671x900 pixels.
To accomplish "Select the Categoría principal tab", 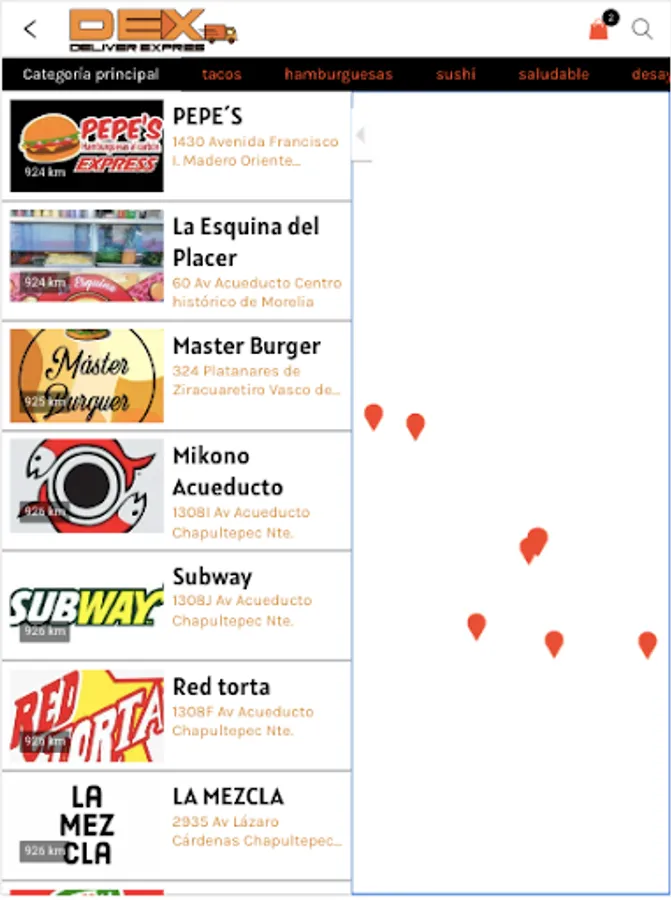I will coord(91,74).
